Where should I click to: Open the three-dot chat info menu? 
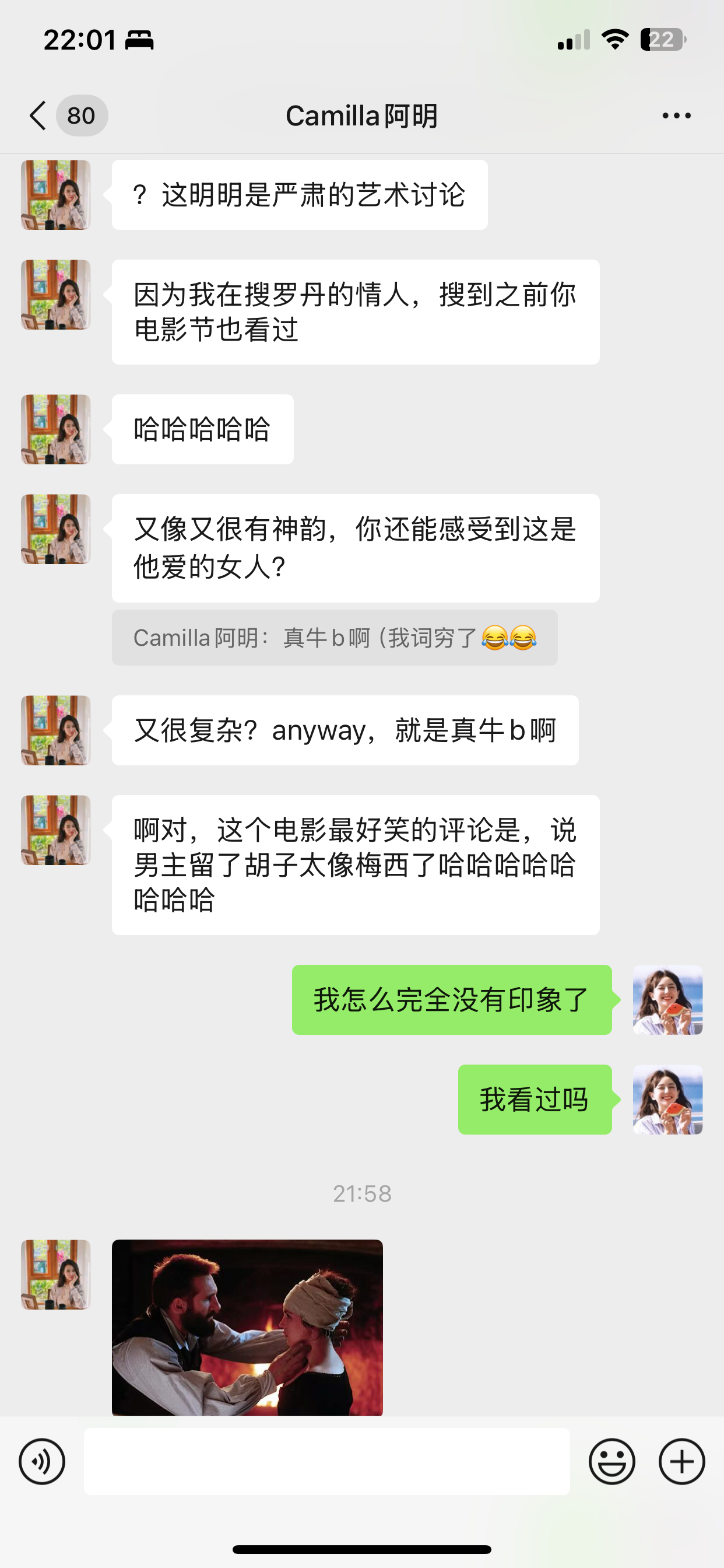(x=677, y=116)
